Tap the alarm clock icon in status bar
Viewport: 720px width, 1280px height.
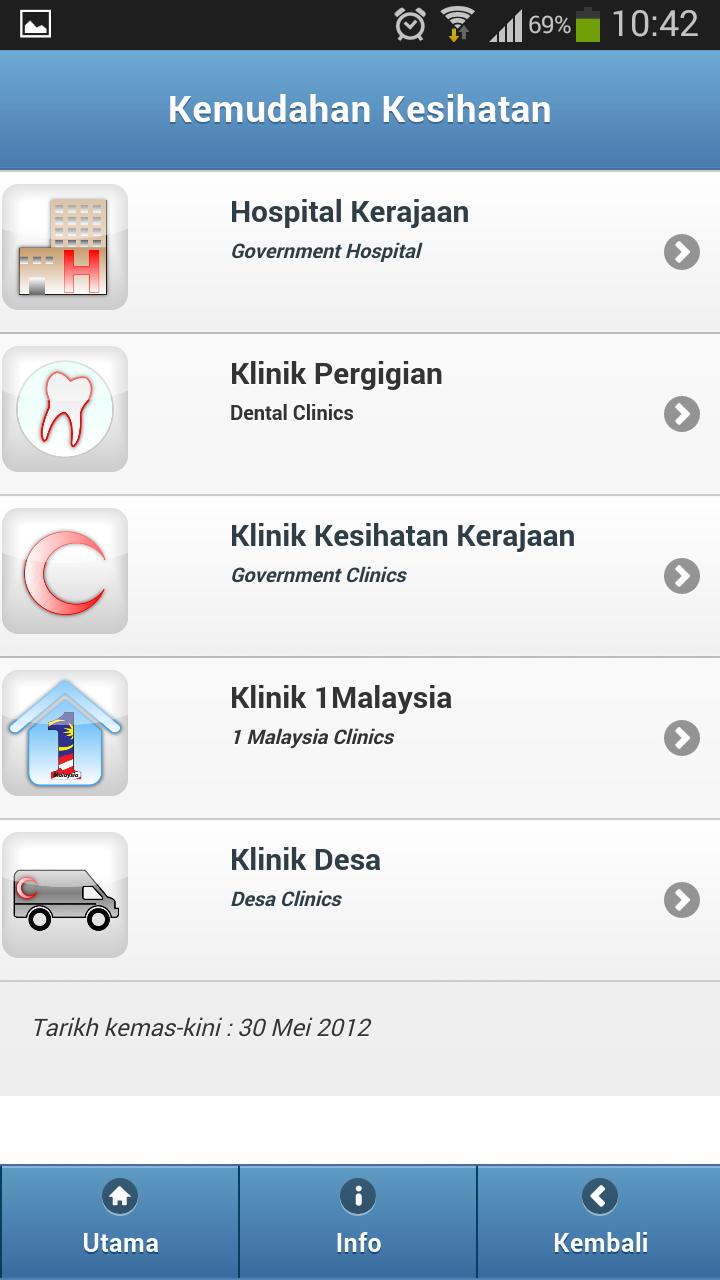pos(412,24)
